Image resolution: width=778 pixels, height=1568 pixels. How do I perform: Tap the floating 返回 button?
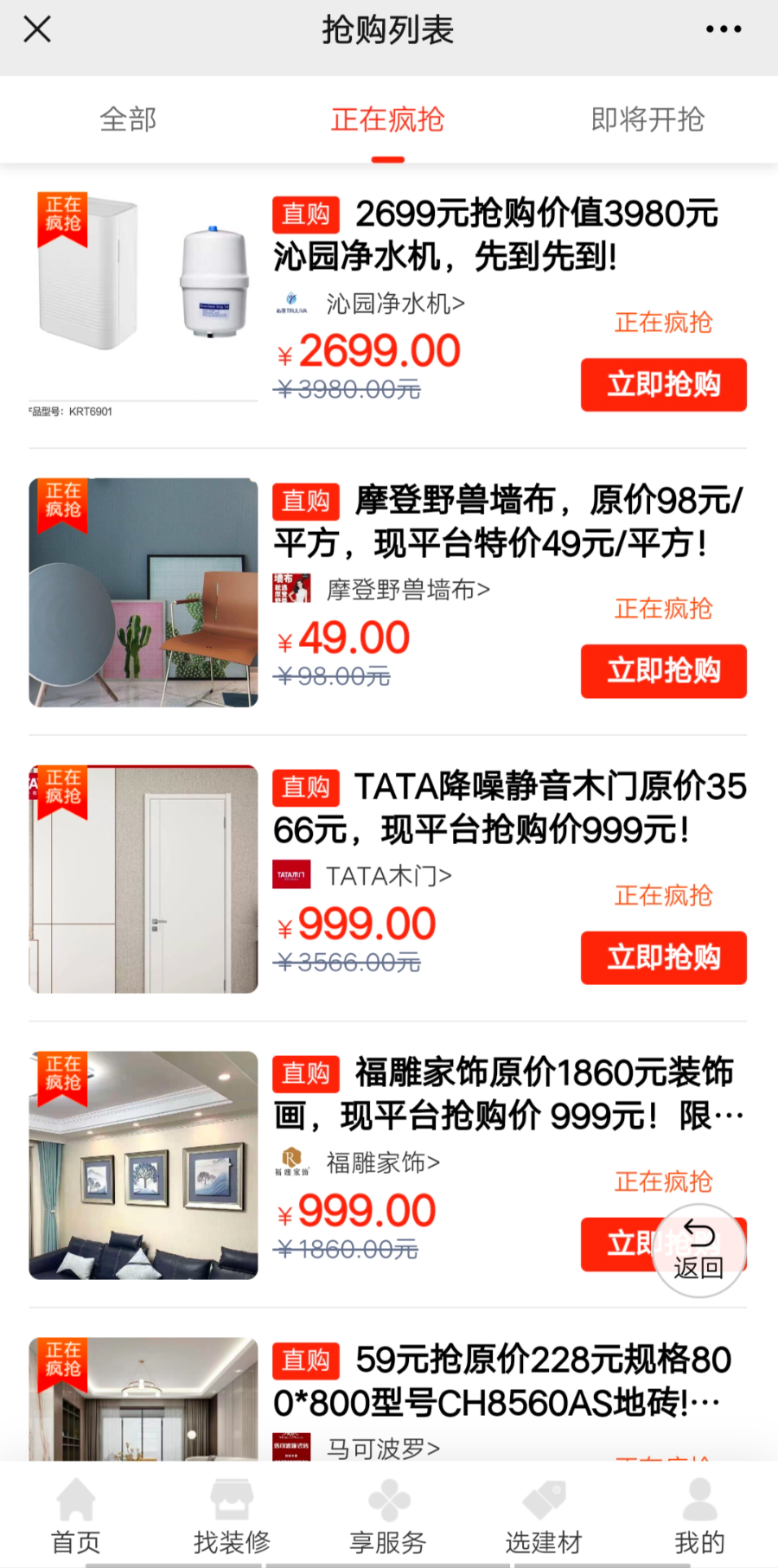pyautogui.click(x=698, y=1251)
